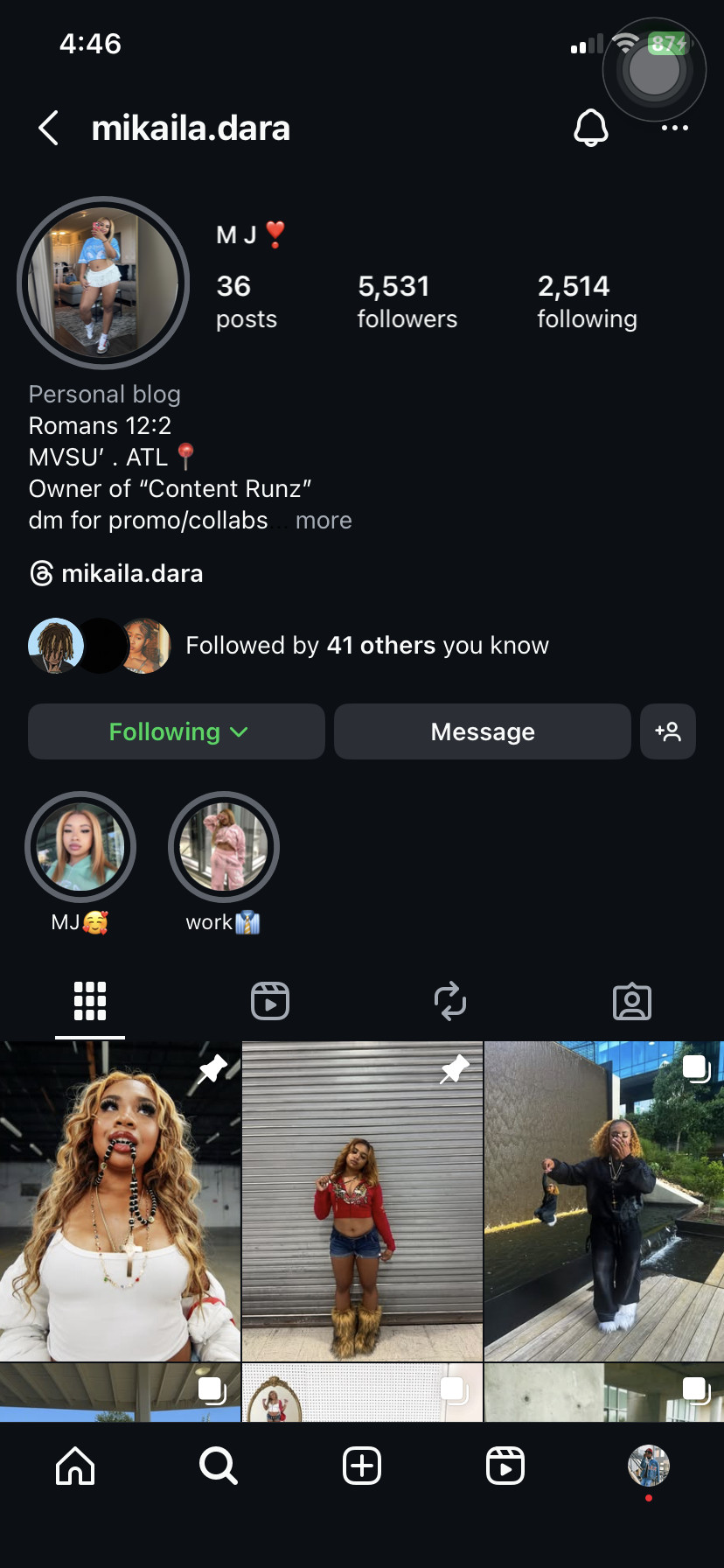The image size is (724, 1568).
Task: Go back from mikaila.dara's profile
Action: [x=49, y=129]
